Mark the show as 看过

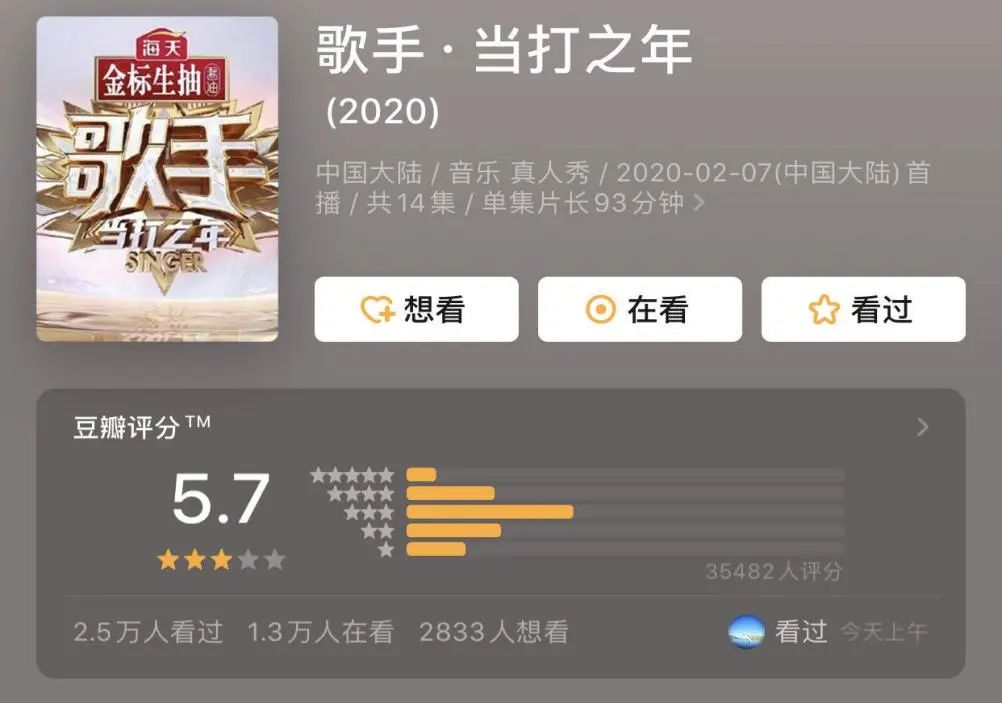pyautogui.click(x=863, y=310)
